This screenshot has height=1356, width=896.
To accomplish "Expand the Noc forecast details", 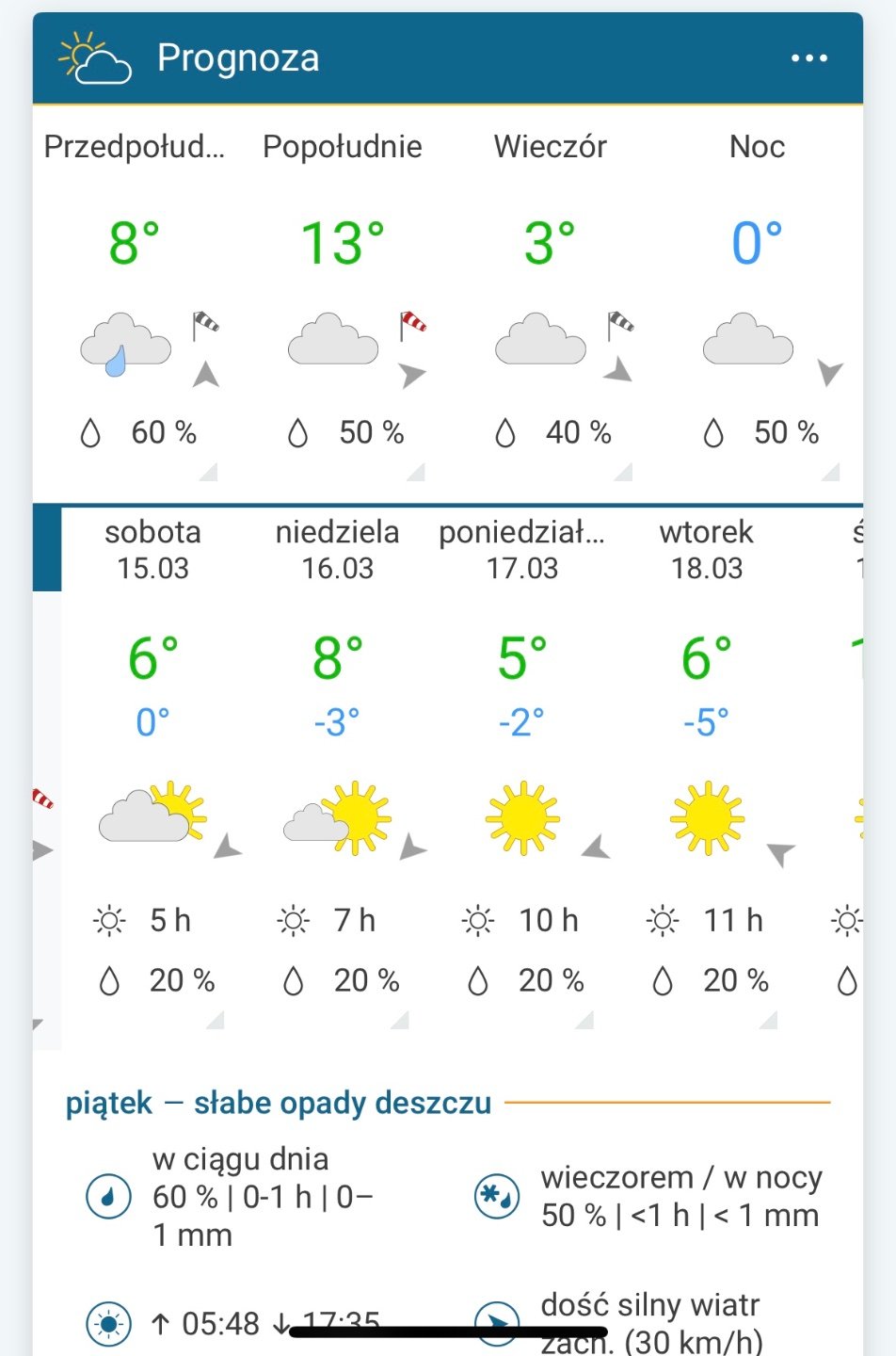I will 829,471.
